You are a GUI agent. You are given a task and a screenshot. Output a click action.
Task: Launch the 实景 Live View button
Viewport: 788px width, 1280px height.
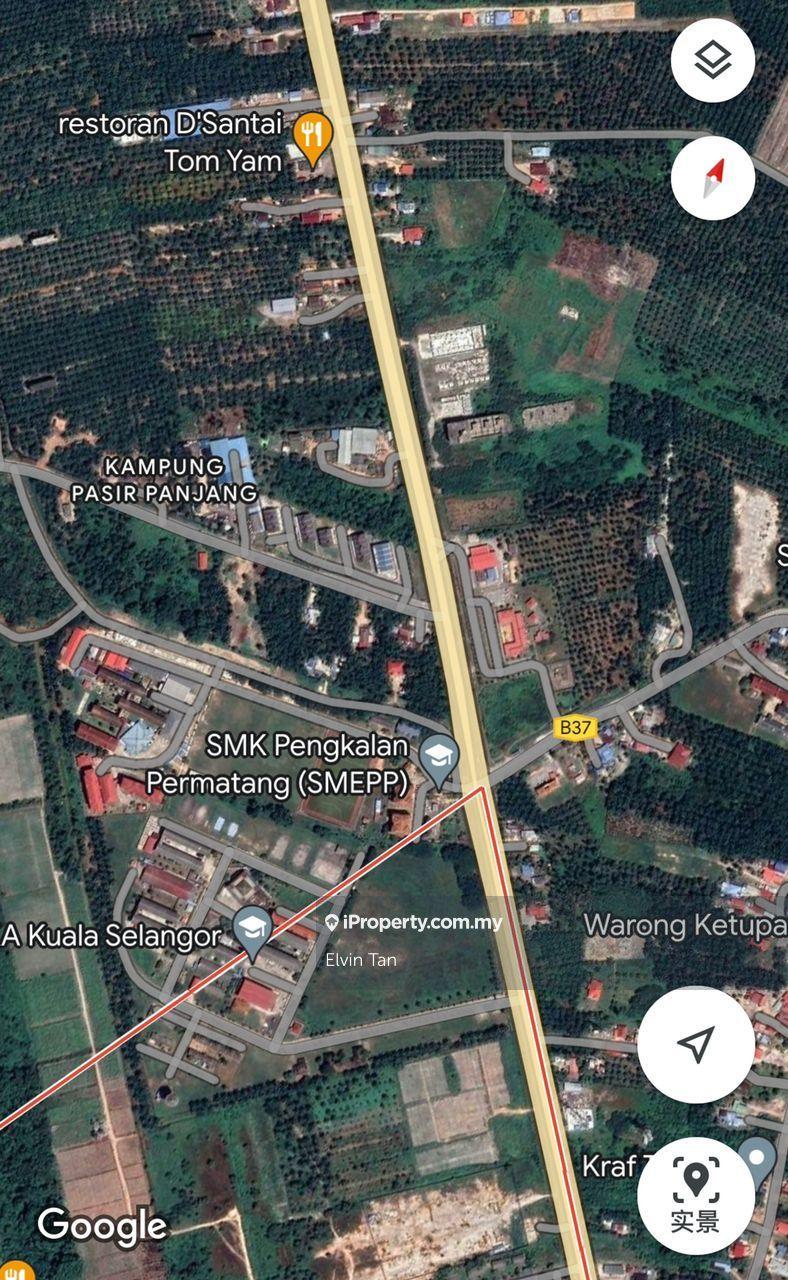[696, 1195]
